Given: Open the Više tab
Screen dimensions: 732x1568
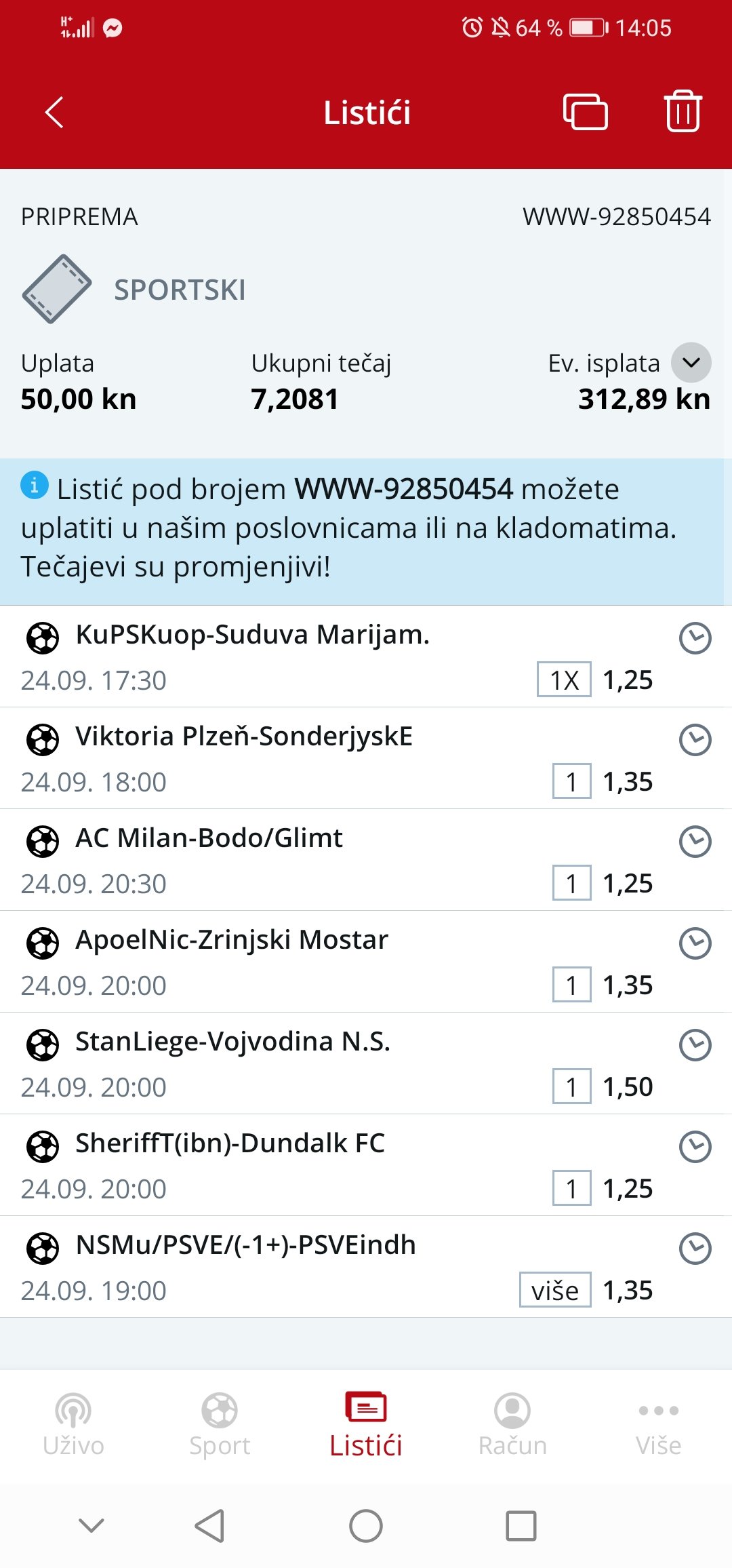Looking at the screenshot, I should (x=659, y=1424).
